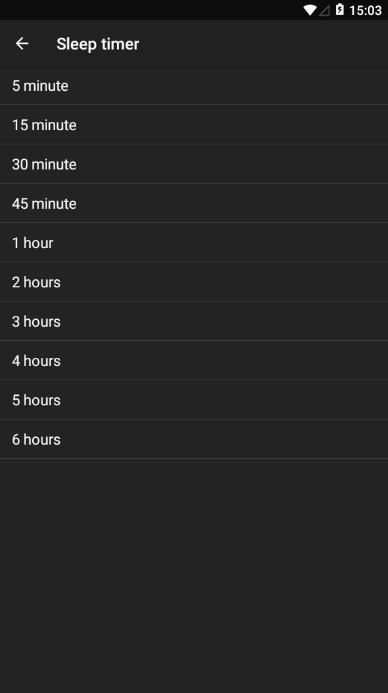The width and height of the screenshot is (388, 693).
Task: Select the 1 hour option
Action: [194, 243]
